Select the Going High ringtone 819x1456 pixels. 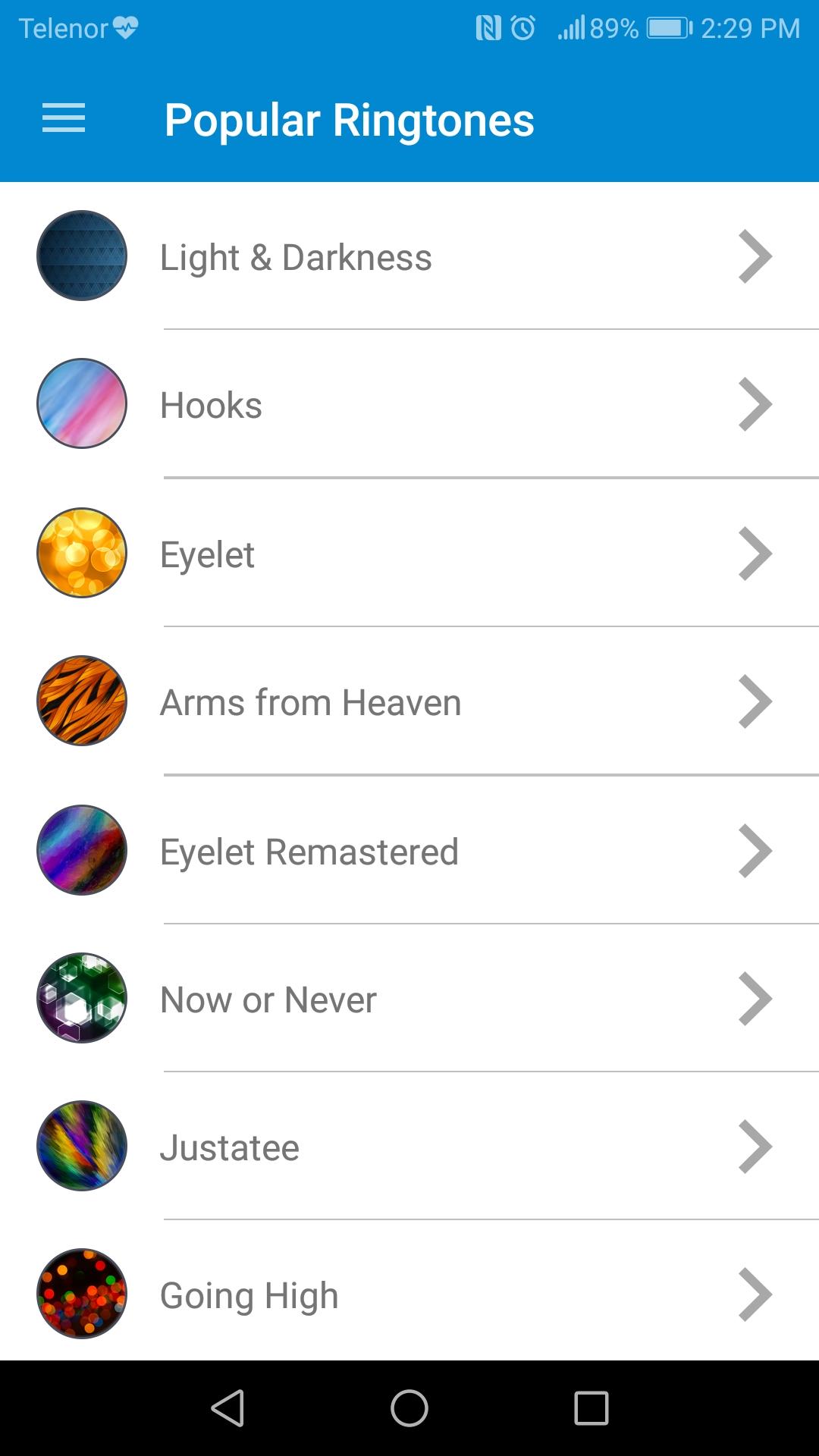click(x=409, y=1294)
